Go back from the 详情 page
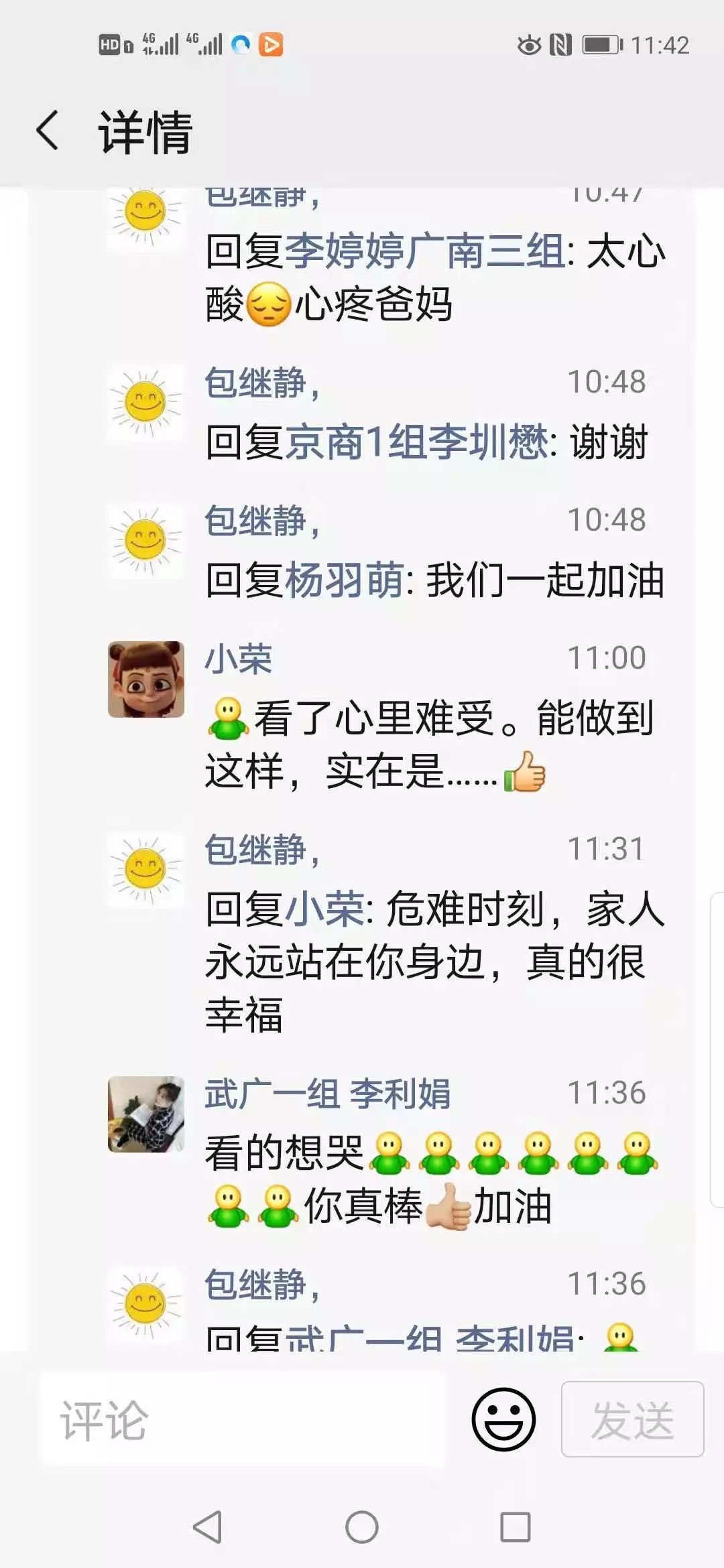This screenshot has width=724, height=1568. coord(47,131)
